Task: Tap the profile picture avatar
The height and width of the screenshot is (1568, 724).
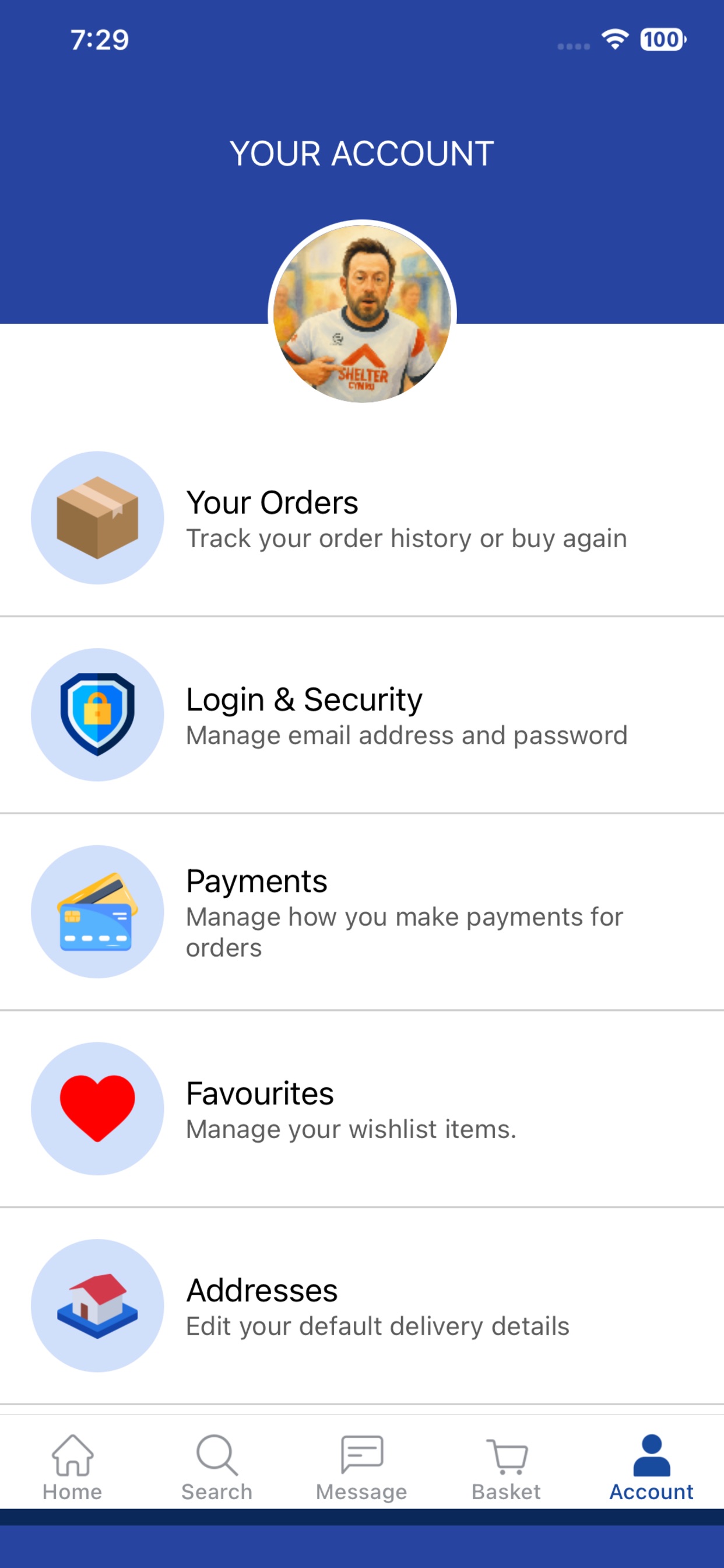Action: 363,314
